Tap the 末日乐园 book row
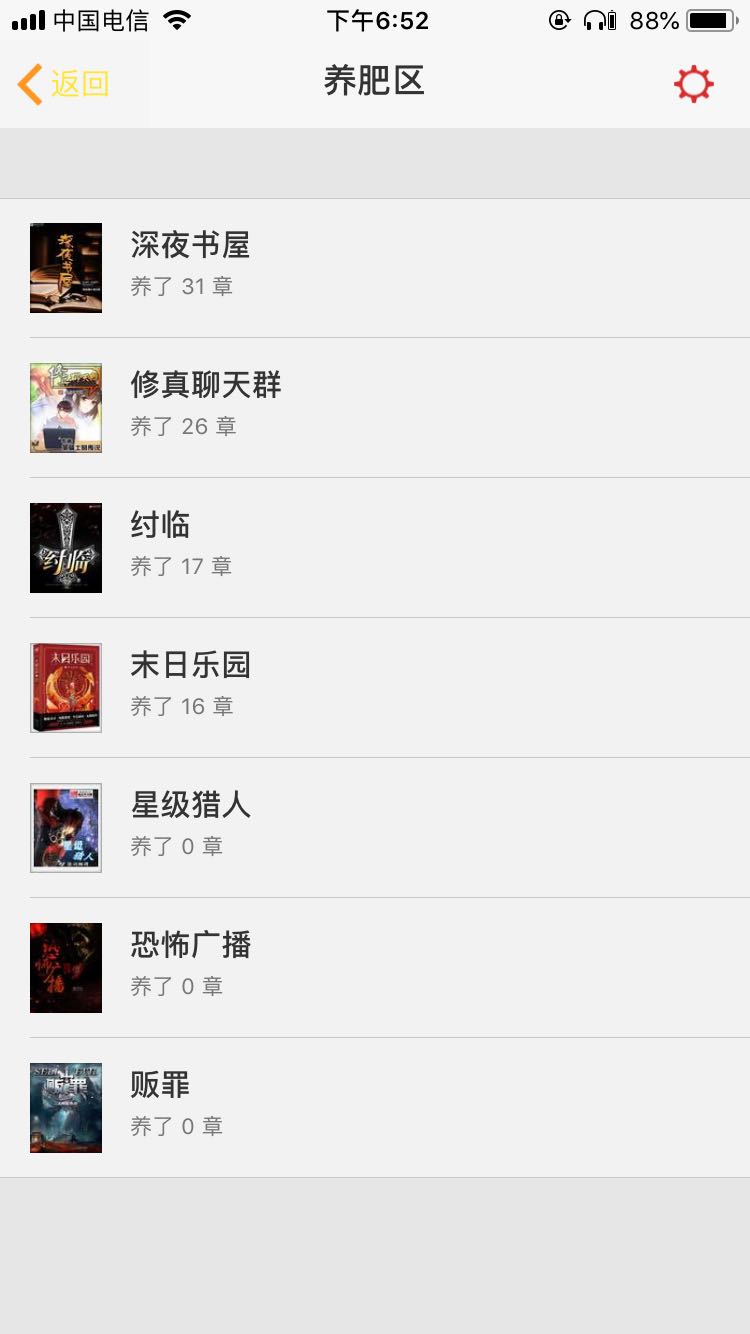The height and width of the screenshot is (1334, 750). tap(375, 688)
